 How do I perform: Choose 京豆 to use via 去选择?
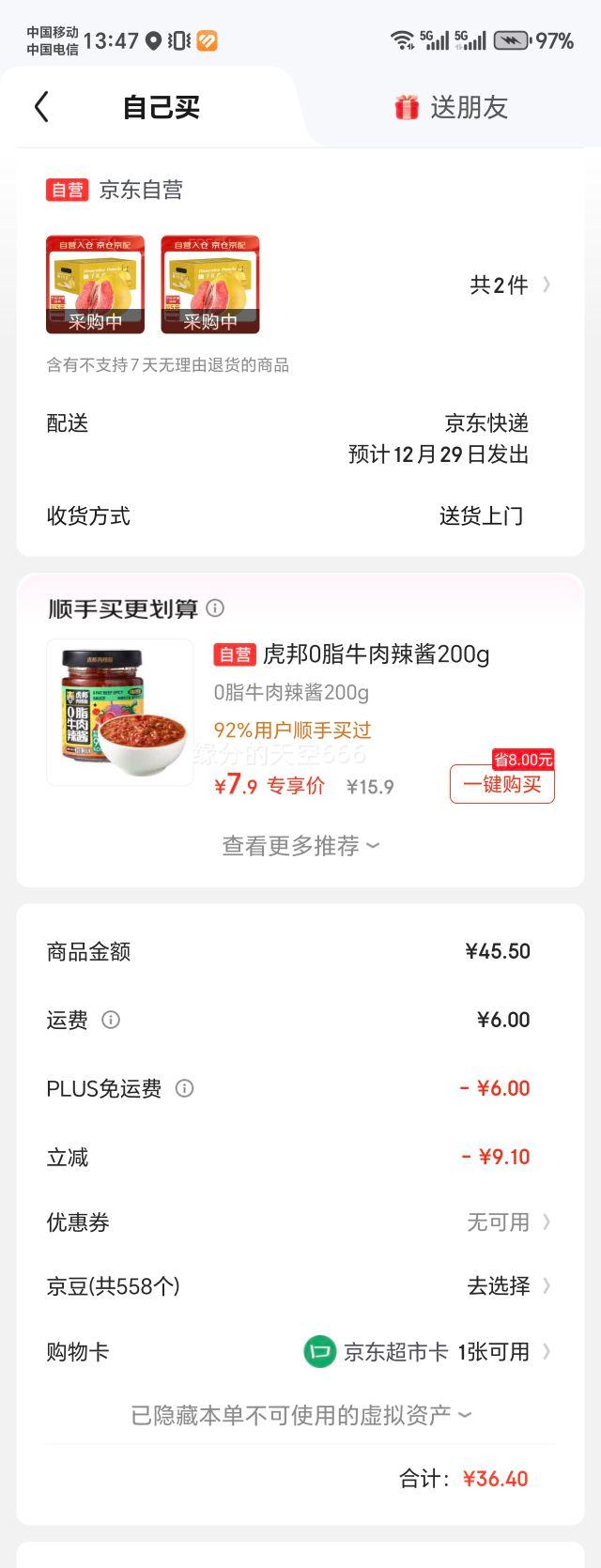pyautogui.click(x=508, y=1285)
